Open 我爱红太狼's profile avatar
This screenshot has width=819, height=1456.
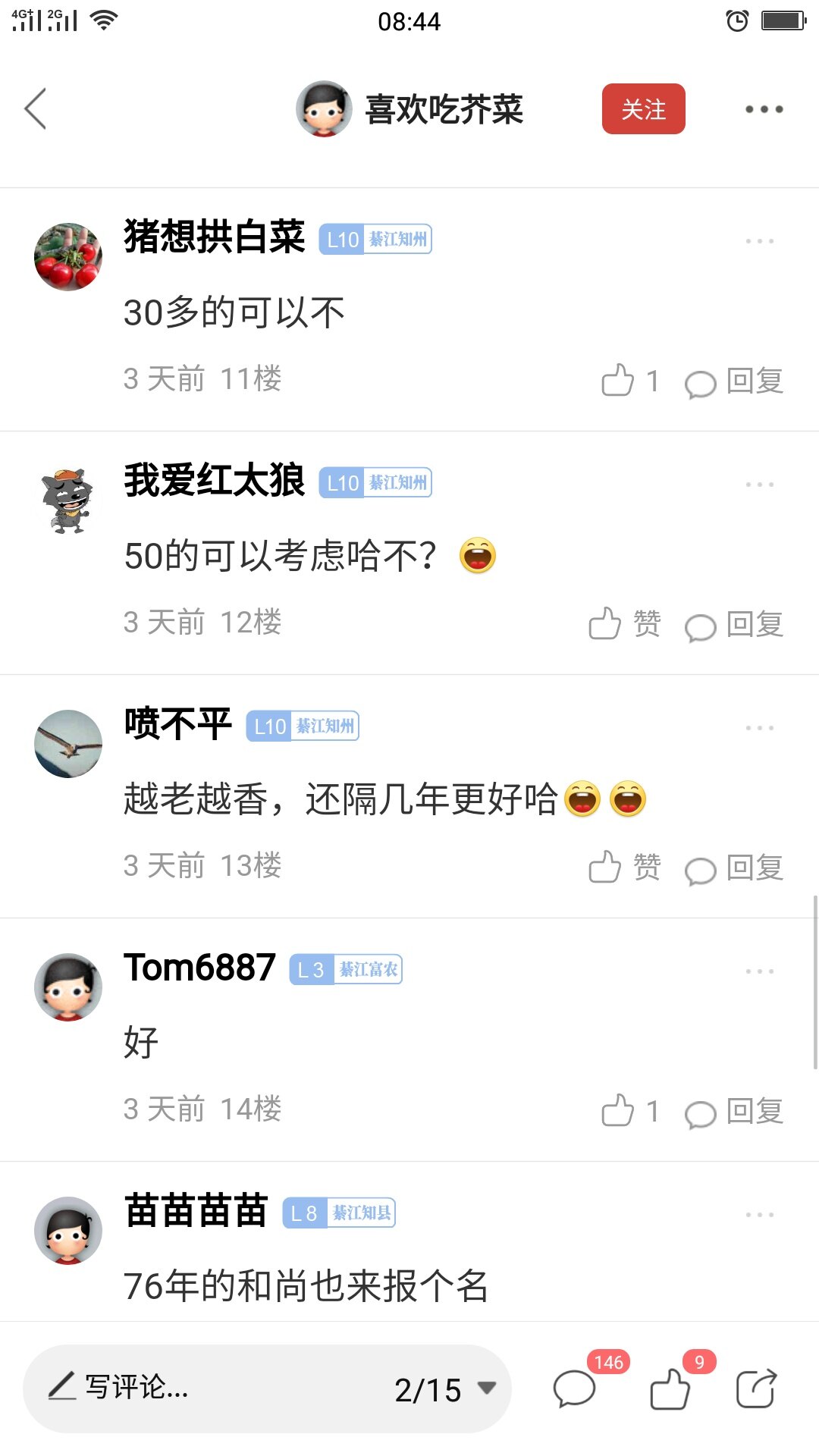coord(67,500)
